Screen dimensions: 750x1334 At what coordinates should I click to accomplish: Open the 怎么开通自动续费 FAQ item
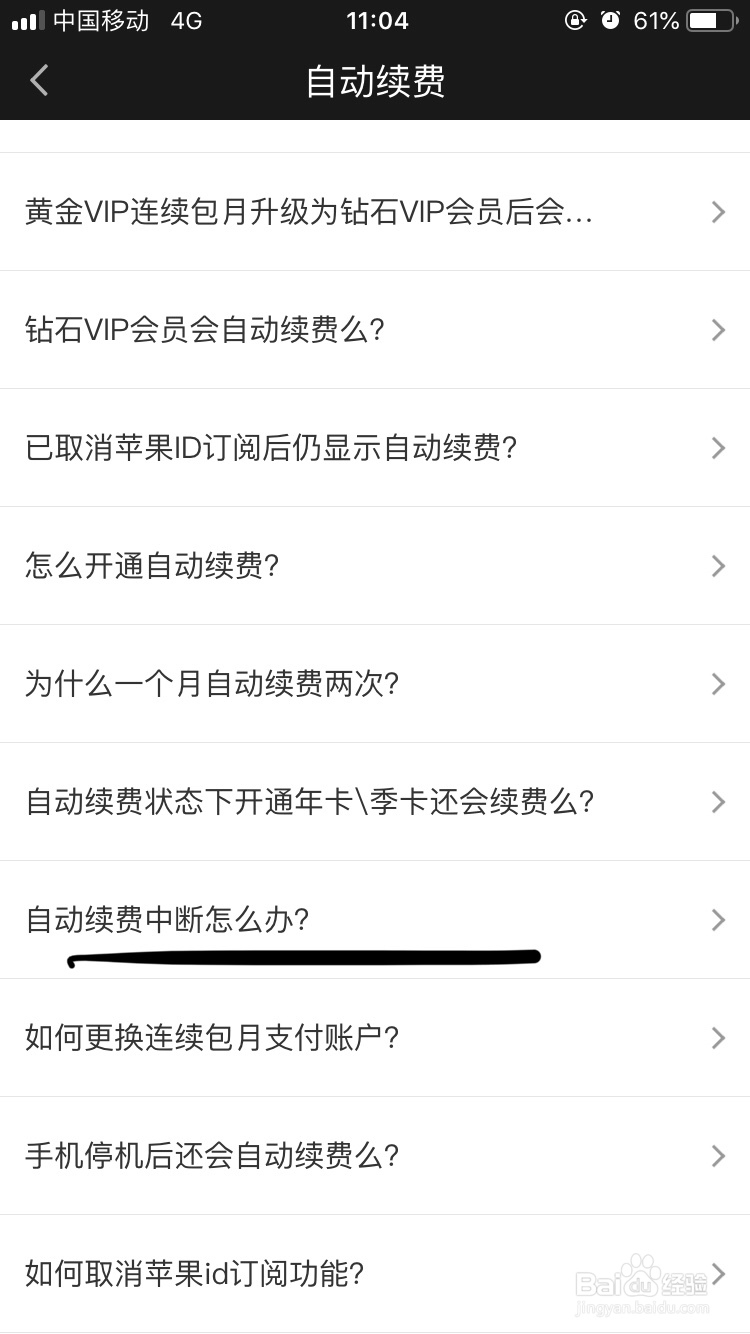click(x=375, y=566)
